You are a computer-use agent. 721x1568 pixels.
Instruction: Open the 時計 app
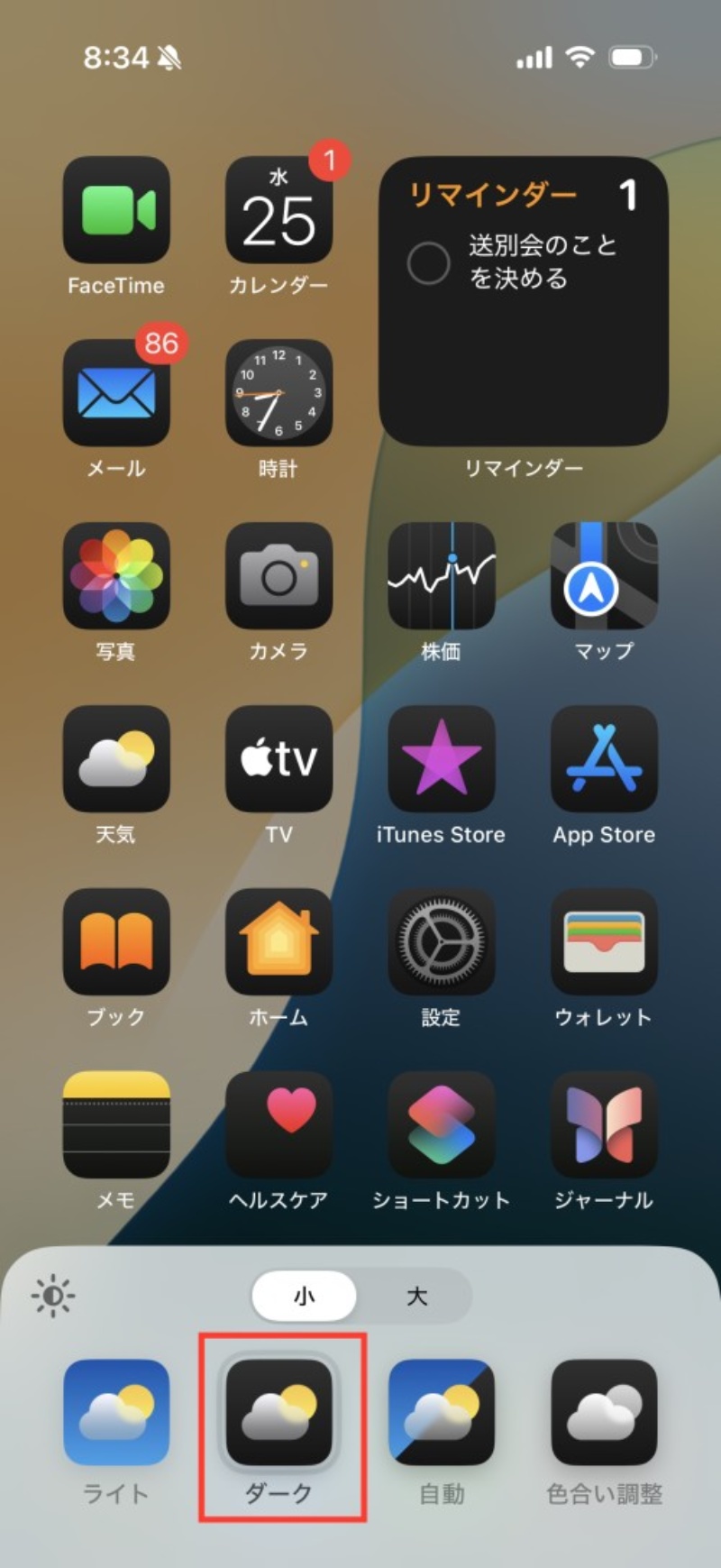click(x=279, y=392)
